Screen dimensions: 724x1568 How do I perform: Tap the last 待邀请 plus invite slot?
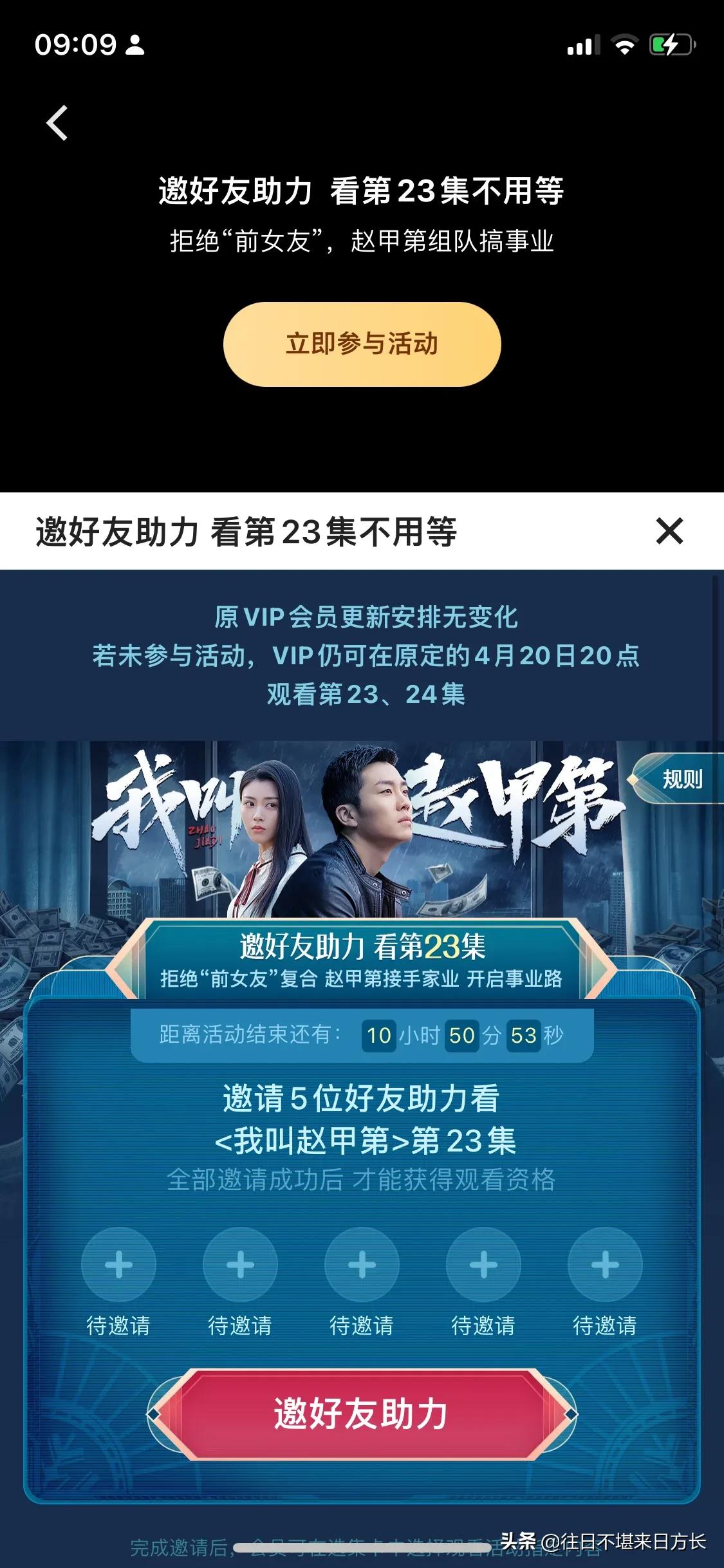(605, 1264)
